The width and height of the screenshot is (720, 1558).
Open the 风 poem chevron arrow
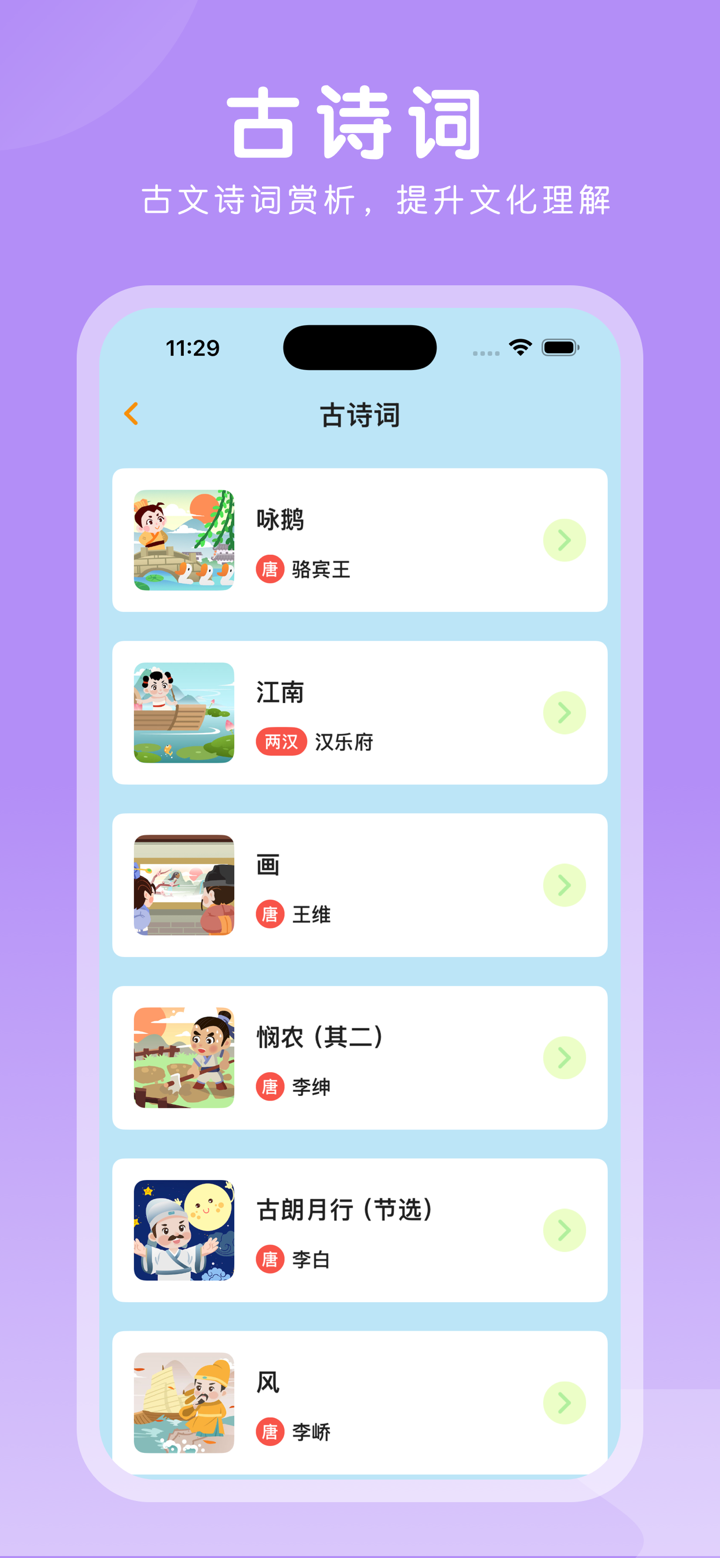point(564,1402)
